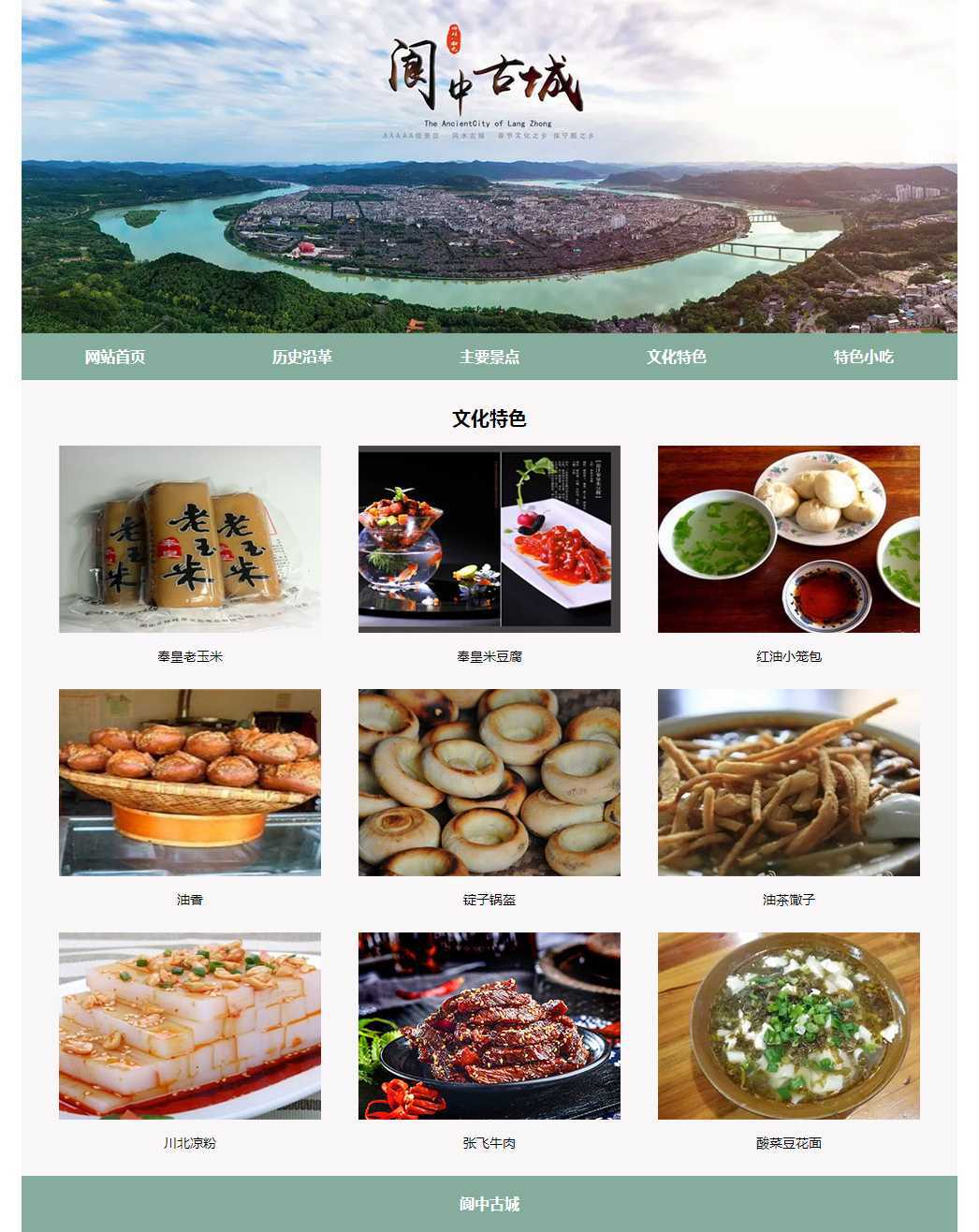View the 奉皇米豆腐 image
The height and width of the screenshot is (1232, 979).
point(489,539)
